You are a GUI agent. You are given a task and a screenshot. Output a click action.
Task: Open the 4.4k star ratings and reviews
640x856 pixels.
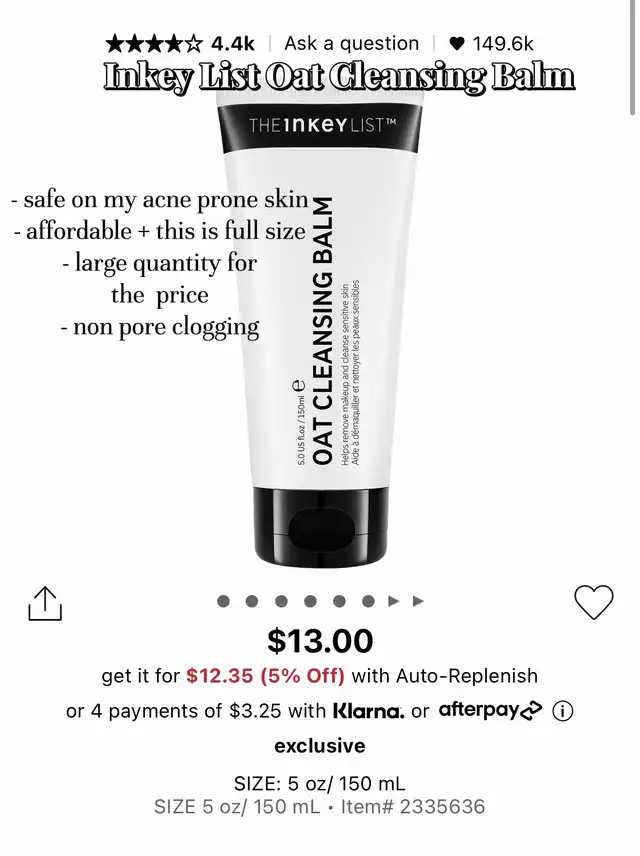tap(180, 43)
